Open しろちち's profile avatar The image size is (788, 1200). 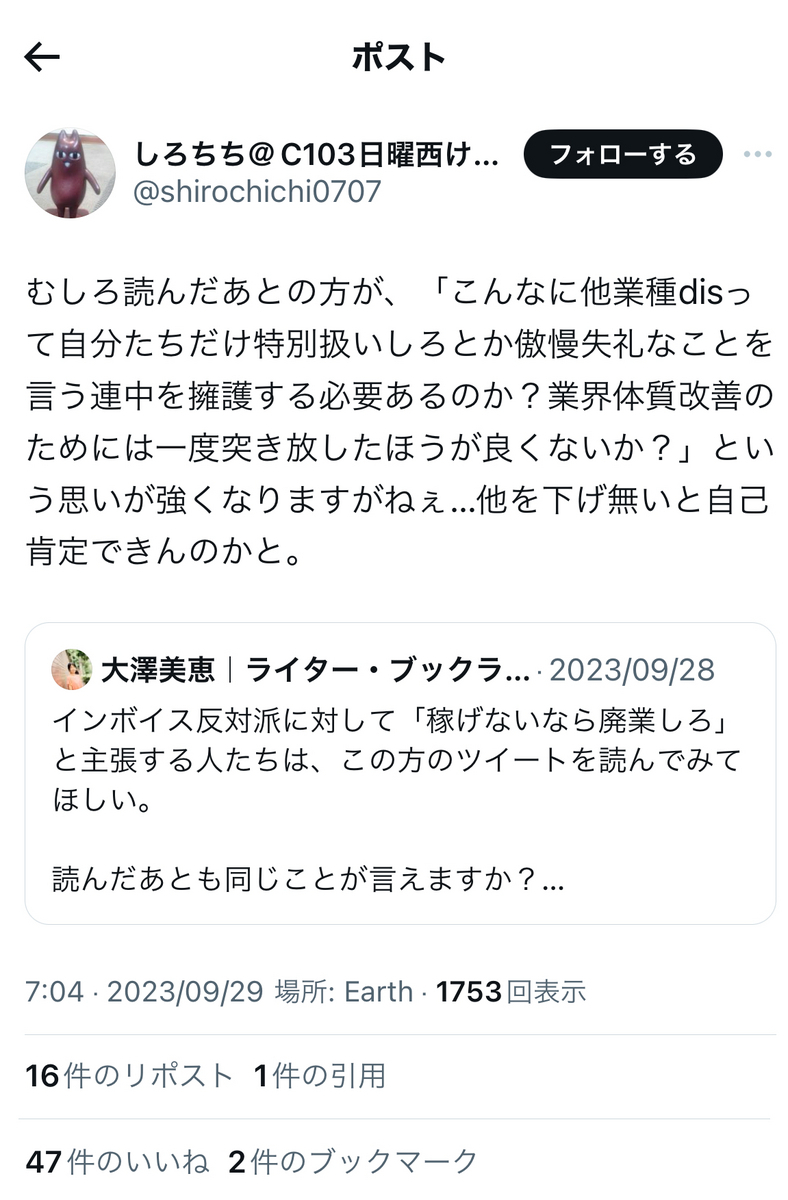pyautogui.click(x=70, y=173)
